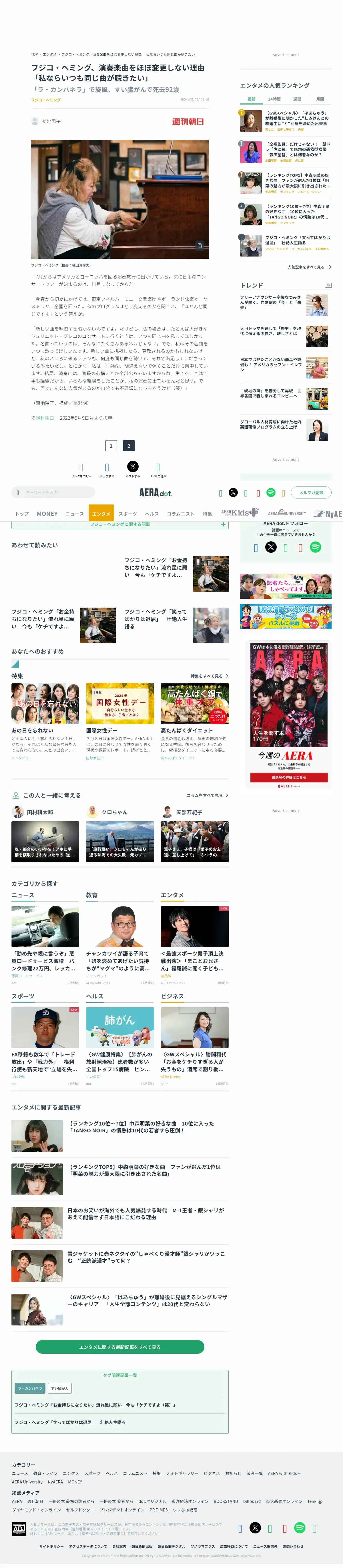Viewport: 343px width, 1568px height.
Task: Open the 週刊朝日 underlined link
Action: 45,418
